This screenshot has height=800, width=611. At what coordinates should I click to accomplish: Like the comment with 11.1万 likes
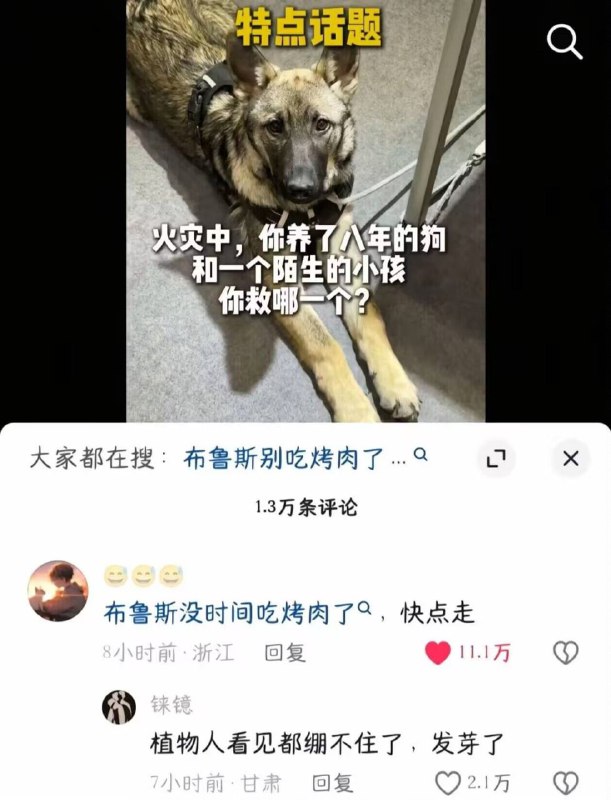coord(438,653)
